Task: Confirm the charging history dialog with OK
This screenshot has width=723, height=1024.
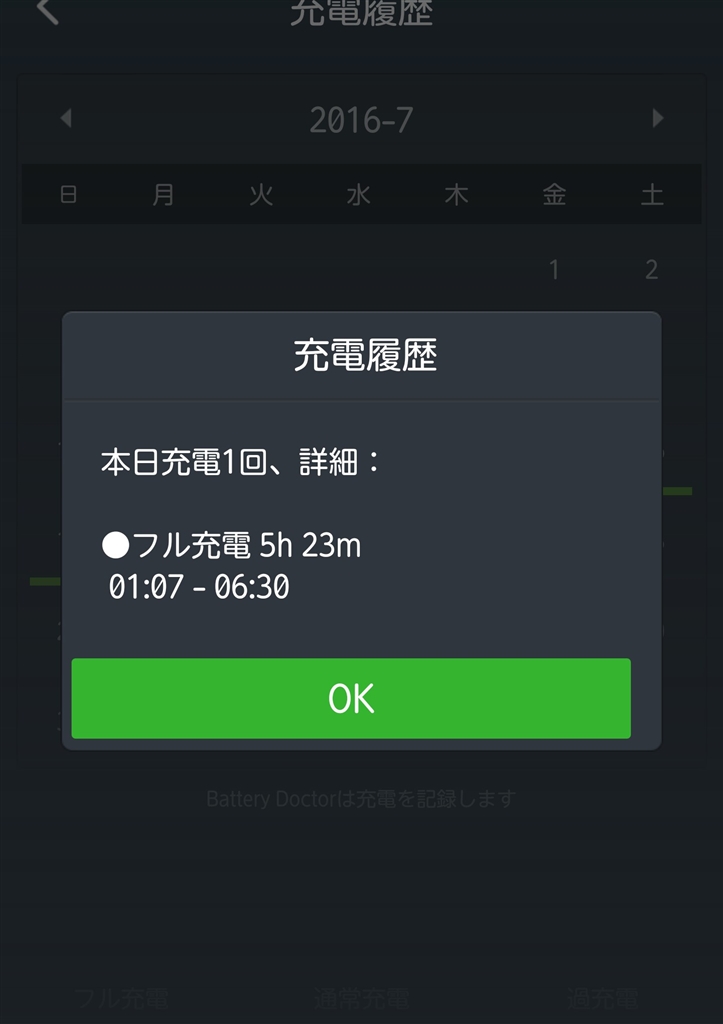Action: (351, 698)
